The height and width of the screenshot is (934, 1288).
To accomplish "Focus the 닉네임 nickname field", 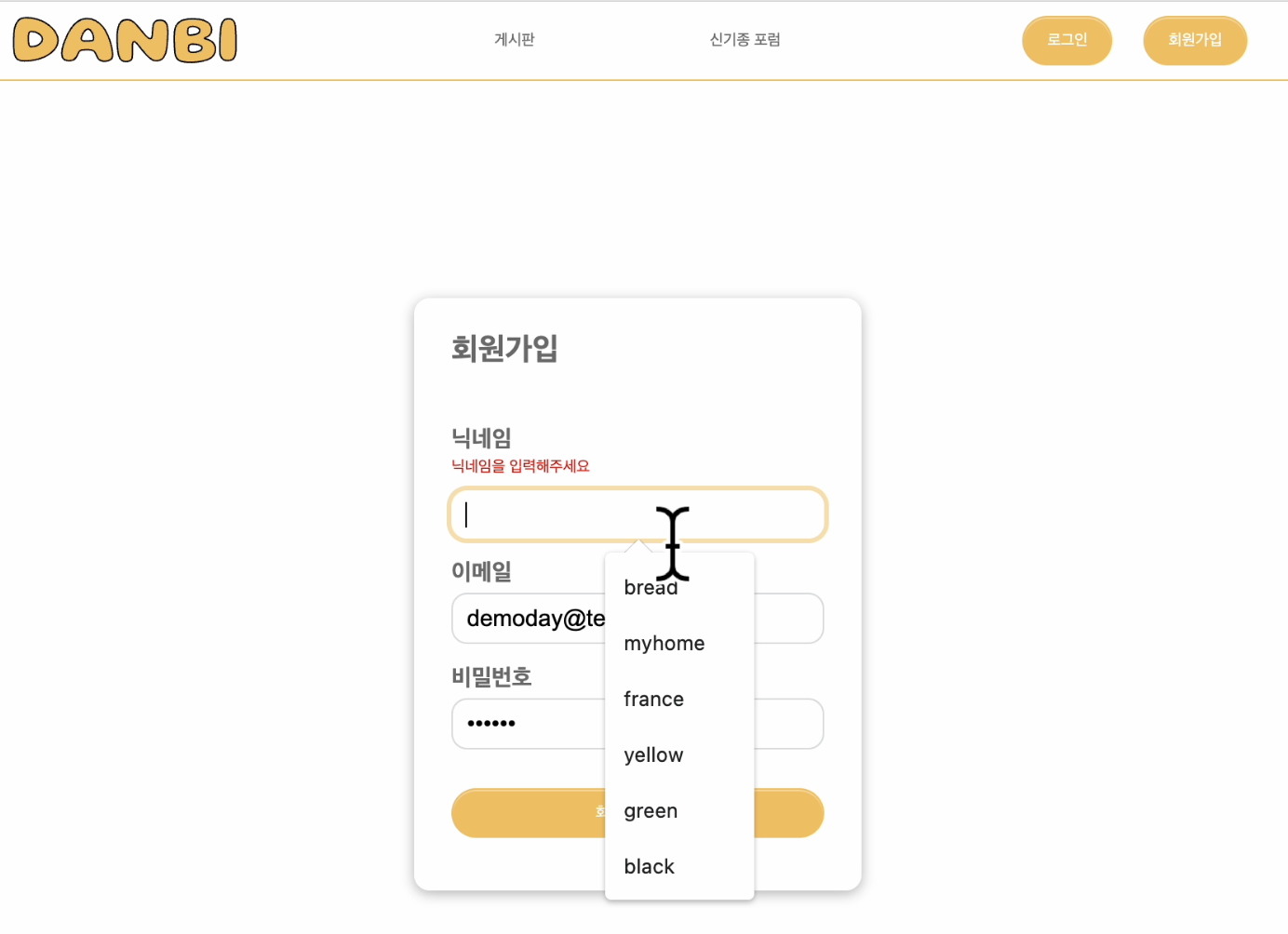I will 558,514.
